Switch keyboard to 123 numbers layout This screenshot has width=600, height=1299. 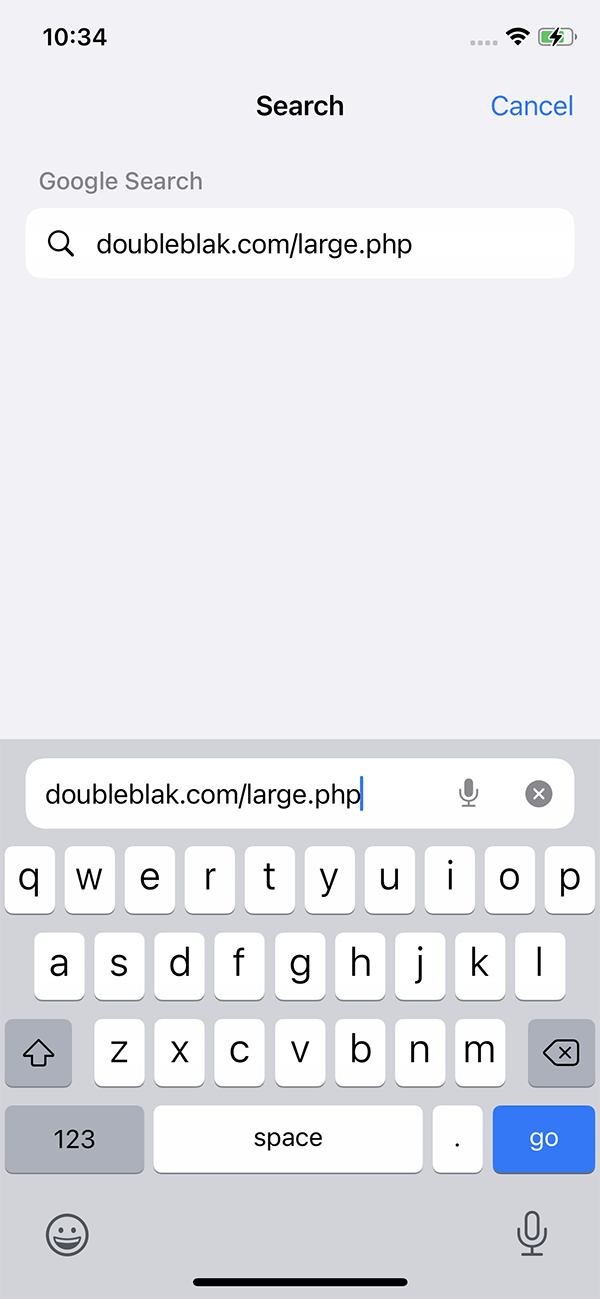coord(74,1138)
